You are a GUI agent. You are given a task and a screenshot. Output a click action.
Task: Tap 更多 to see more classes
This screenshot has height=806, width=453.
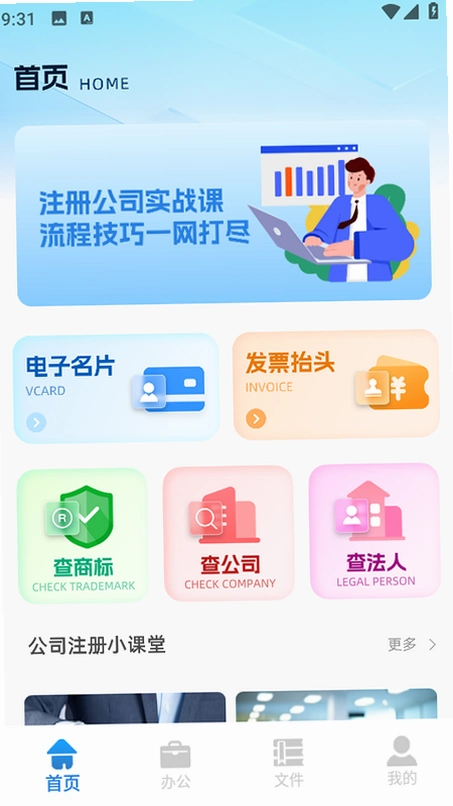[412, 644]
